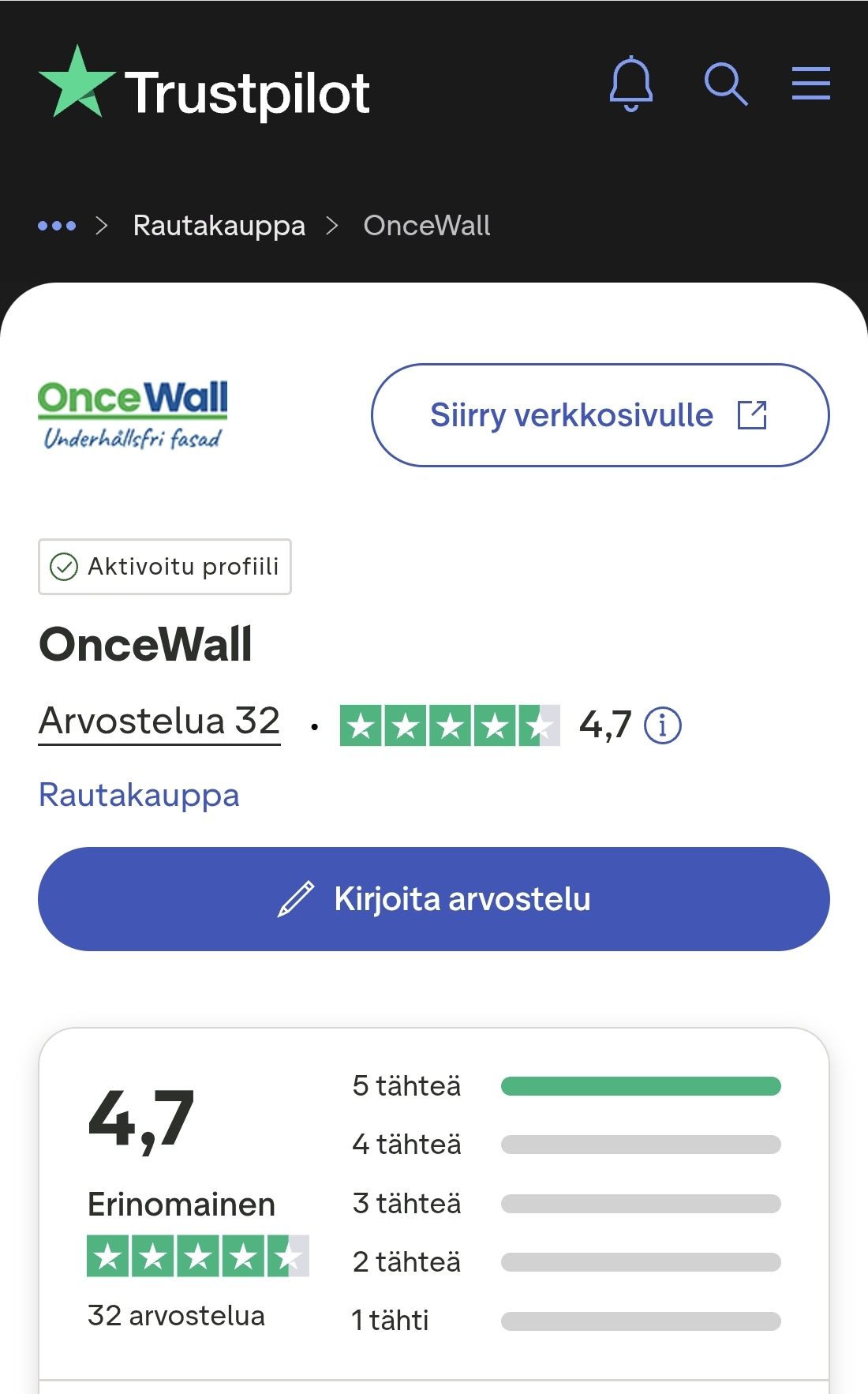Image resolution: width=868 pixels, height=1394 pixels.
Task: Open the notifications bell
Action: tap(631, 84)
